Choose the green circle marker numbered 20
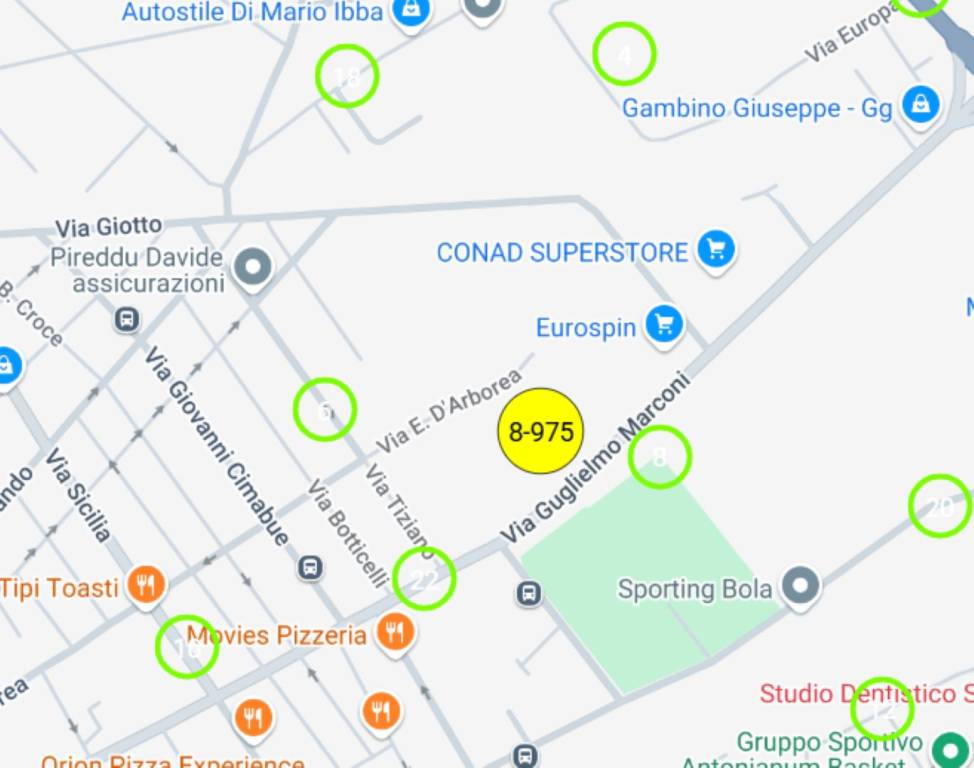This screenshot has width=974, height=768. (x=939, y=507)
